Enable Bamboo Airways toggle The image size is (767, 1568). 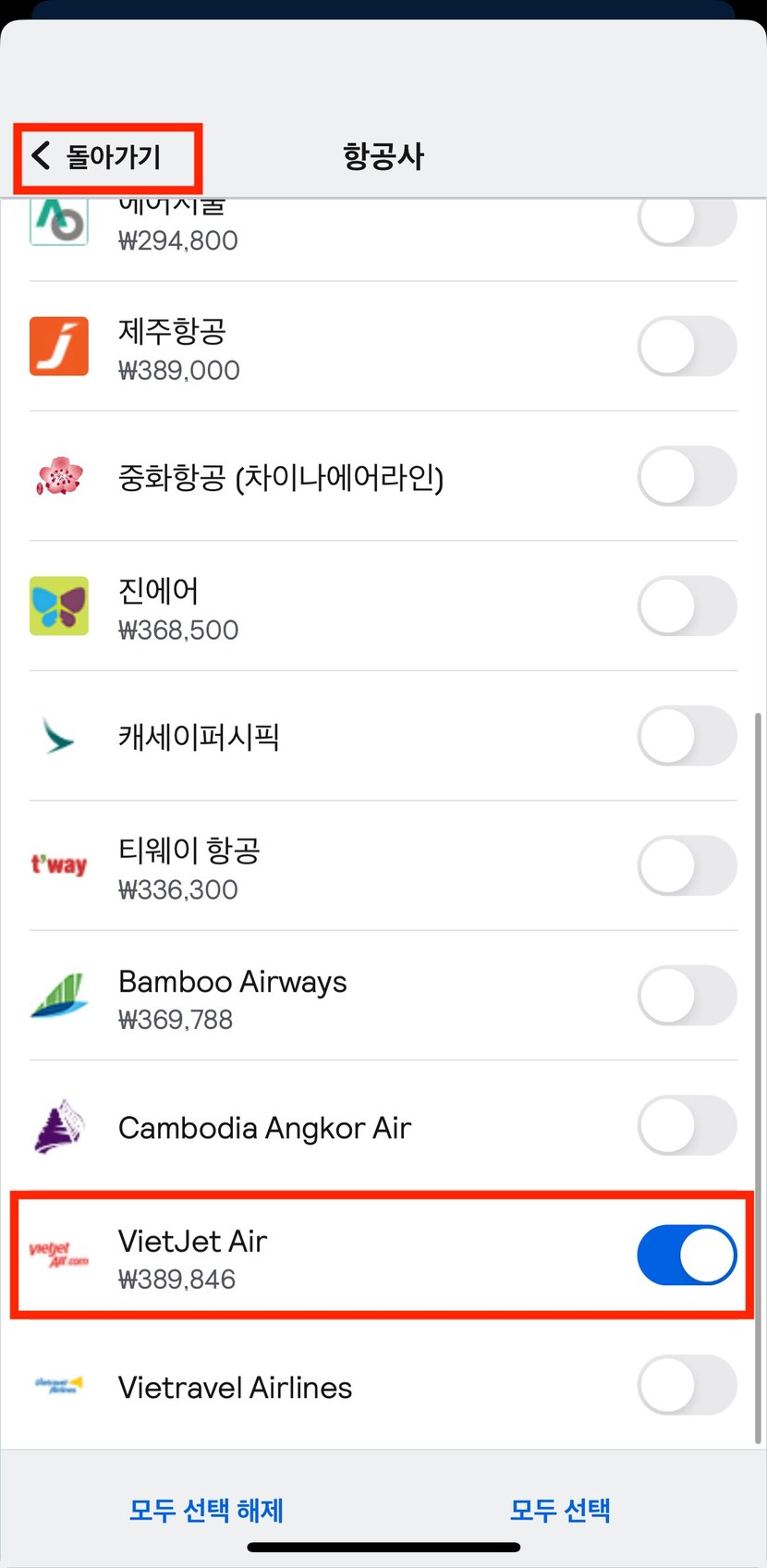point(687,996)
